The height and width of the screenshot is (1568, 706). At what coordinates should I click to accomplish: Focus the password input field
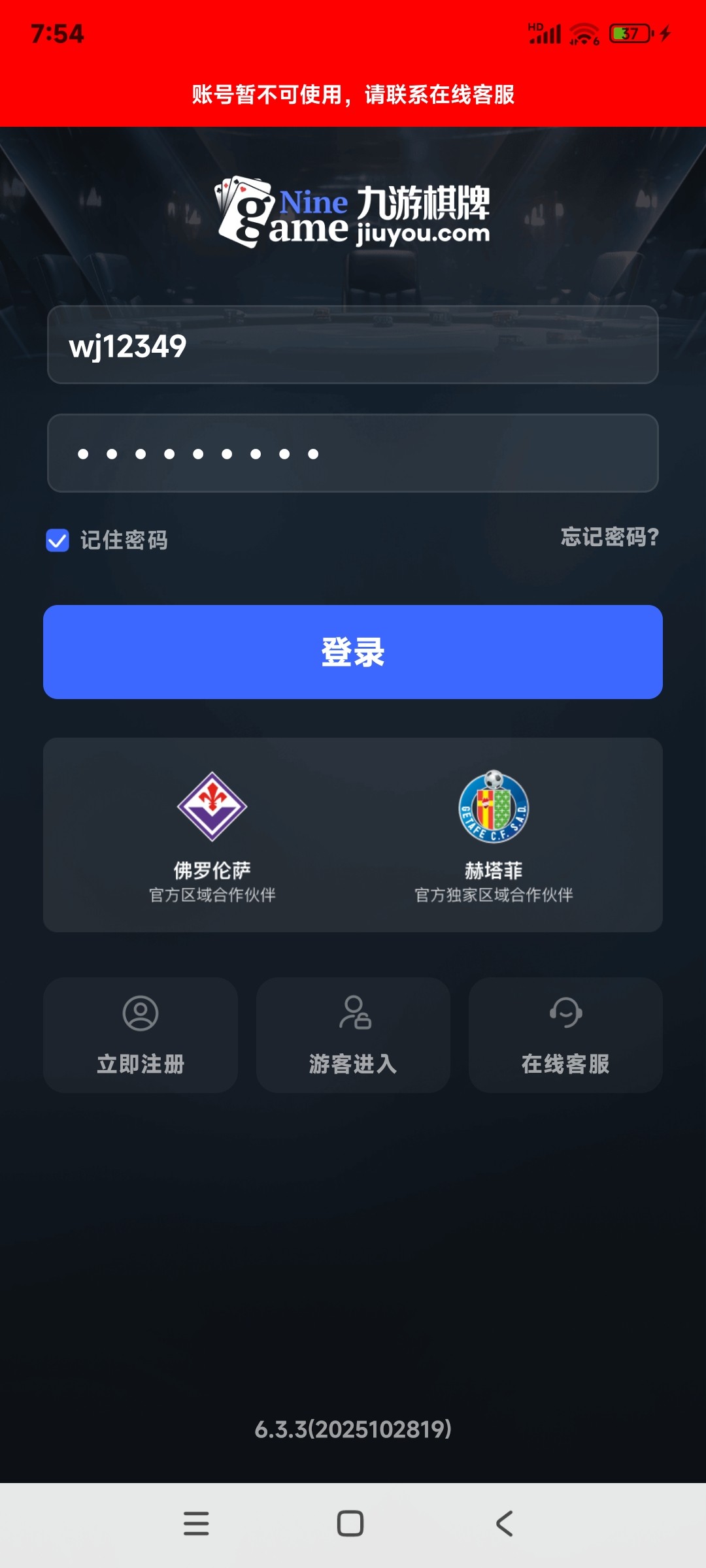tap(353, 453)
